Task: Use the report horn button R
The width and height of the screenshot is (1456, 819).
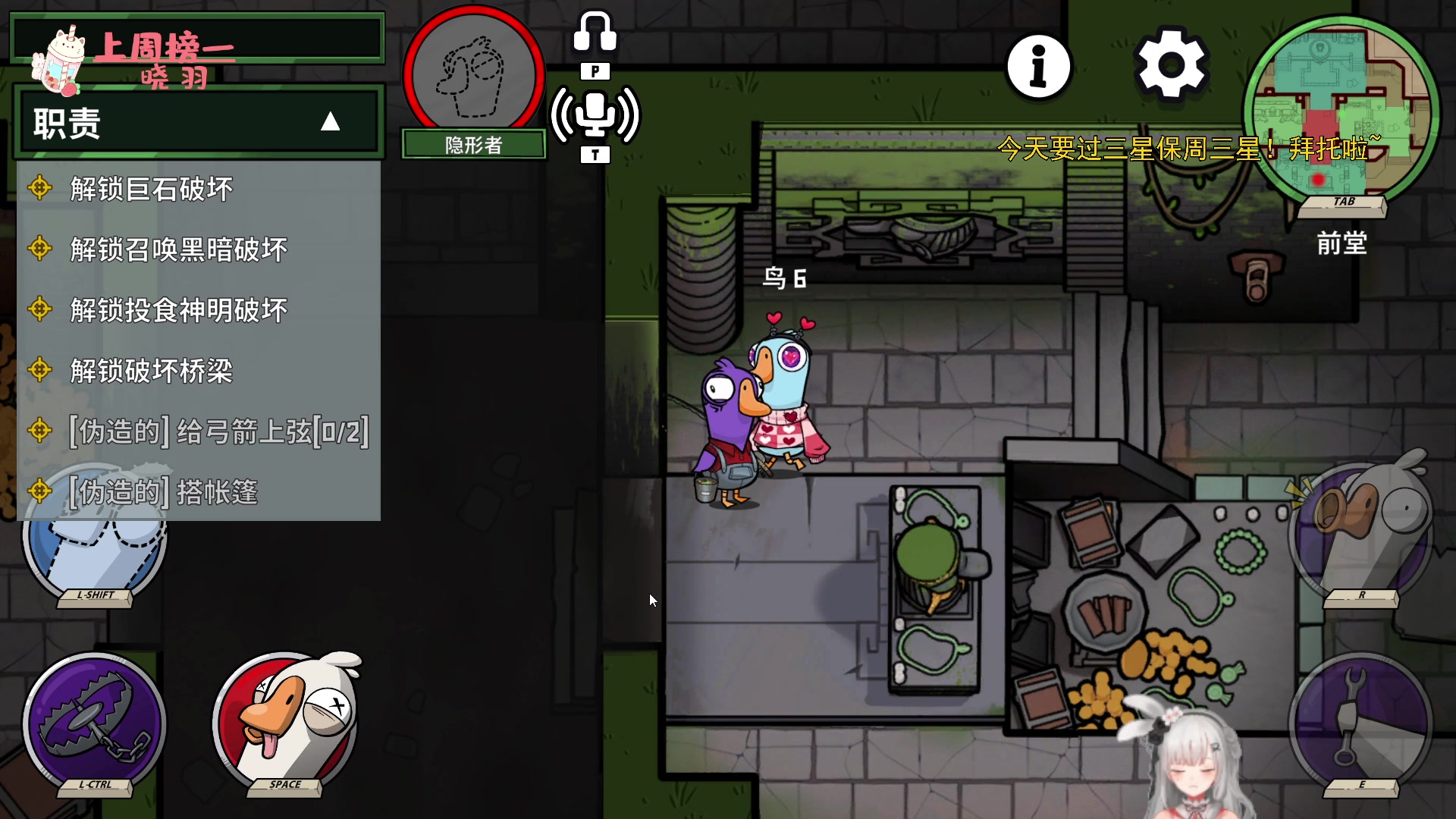Action: 1361,531
